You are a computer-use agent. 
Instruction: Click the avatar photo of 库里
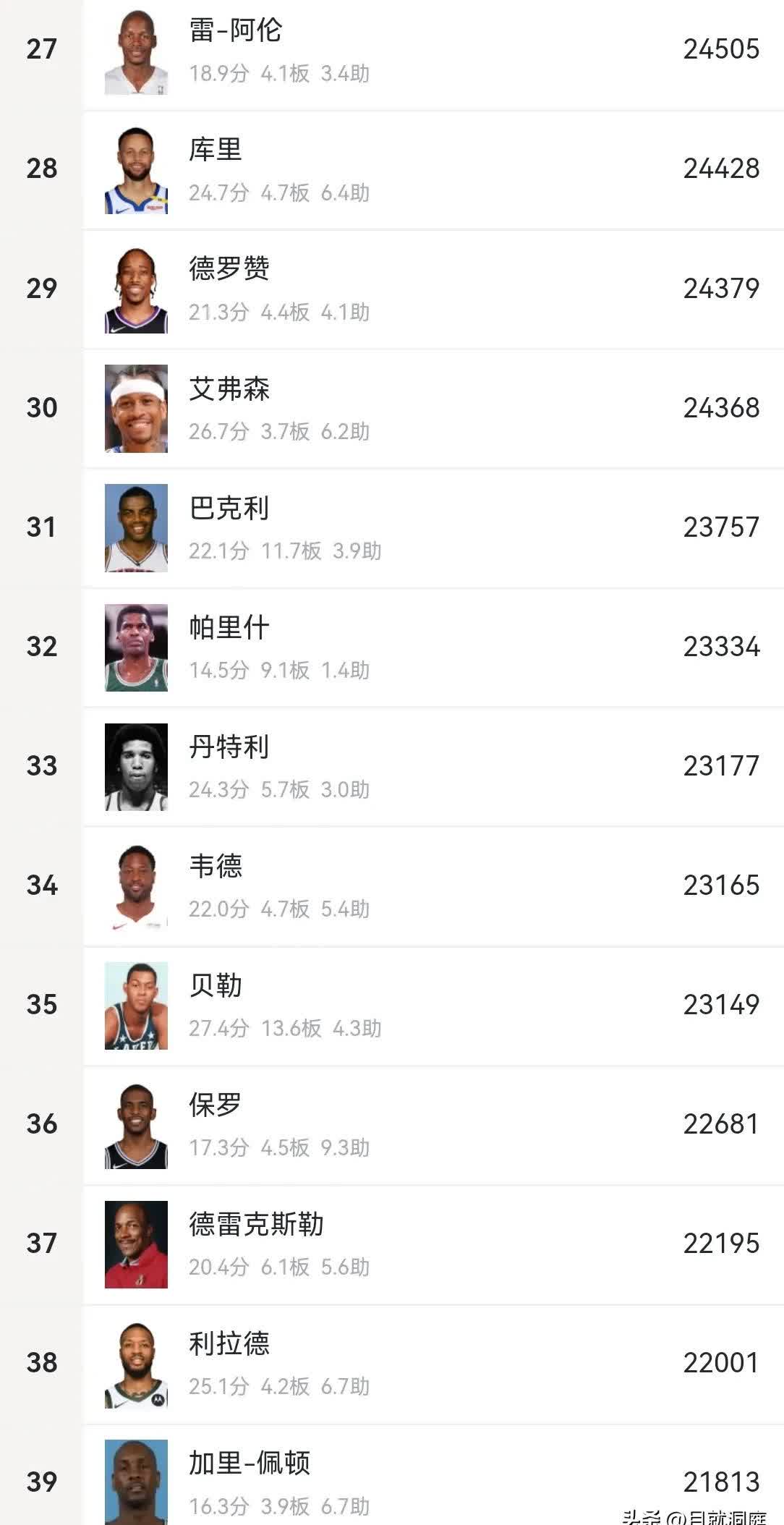(x=137, y=167)
